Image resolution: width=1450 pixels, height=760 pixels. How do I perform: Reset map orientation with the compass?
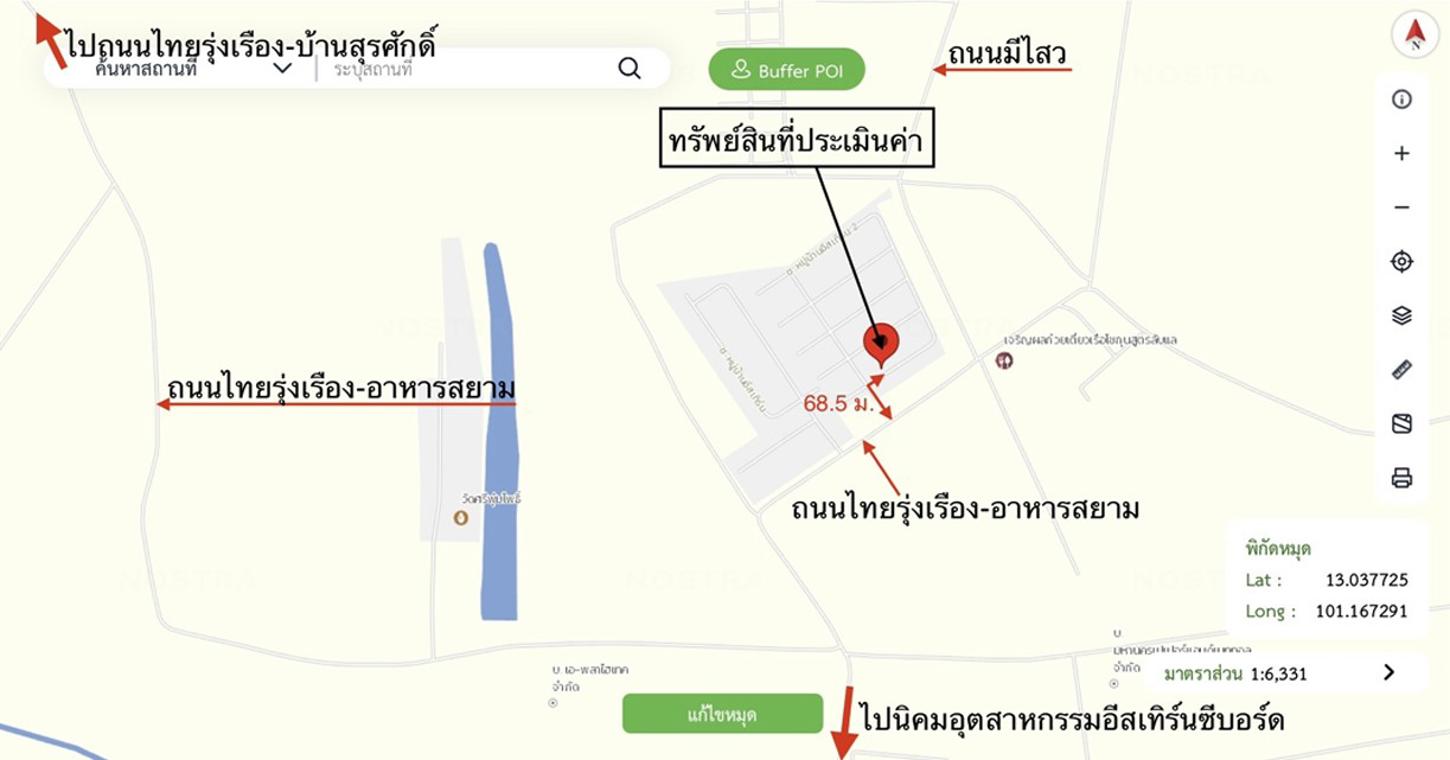coord(1414,34)
